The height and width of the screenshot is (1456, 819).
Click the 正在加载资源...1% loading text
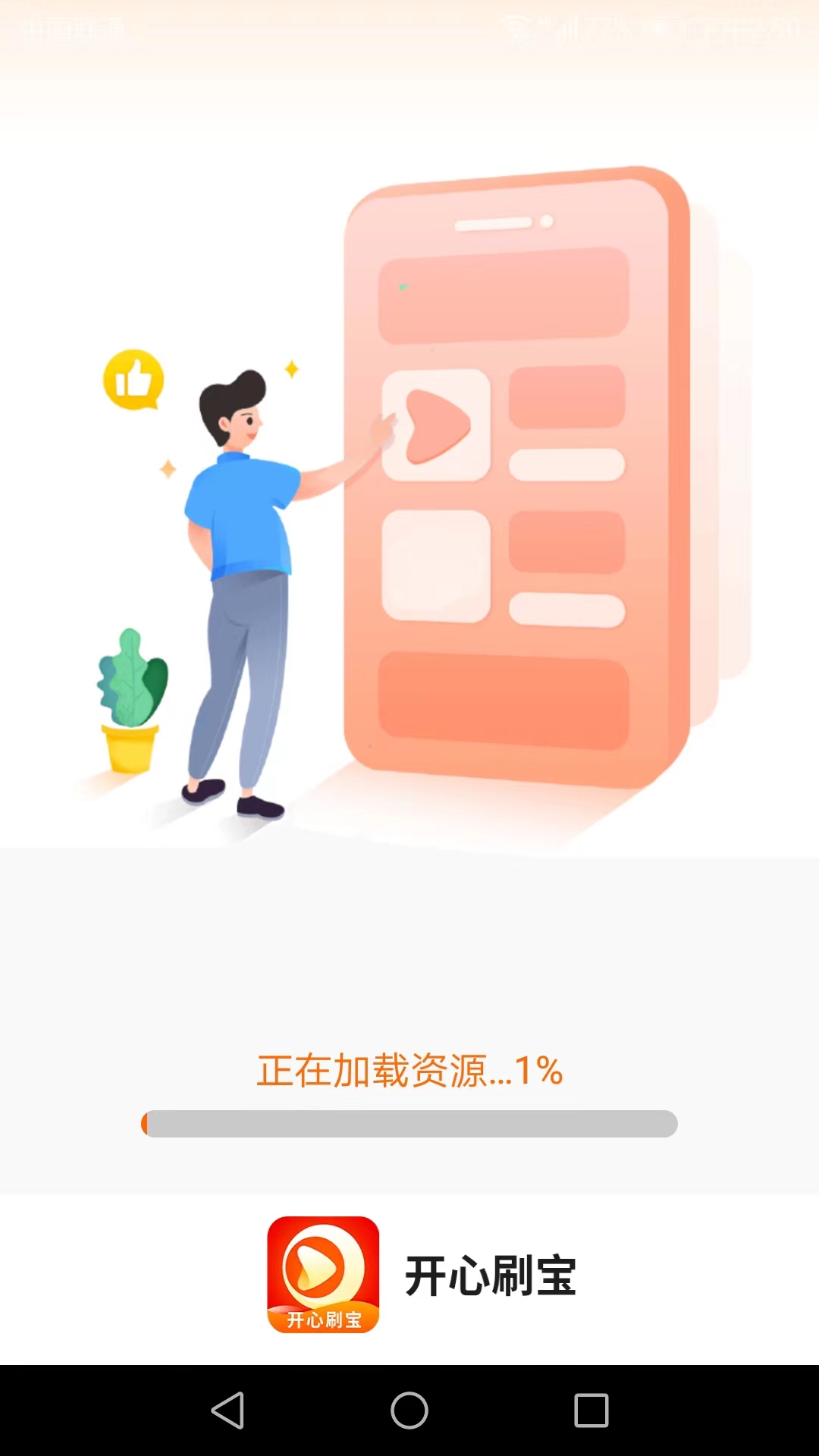coord(409,1072)
